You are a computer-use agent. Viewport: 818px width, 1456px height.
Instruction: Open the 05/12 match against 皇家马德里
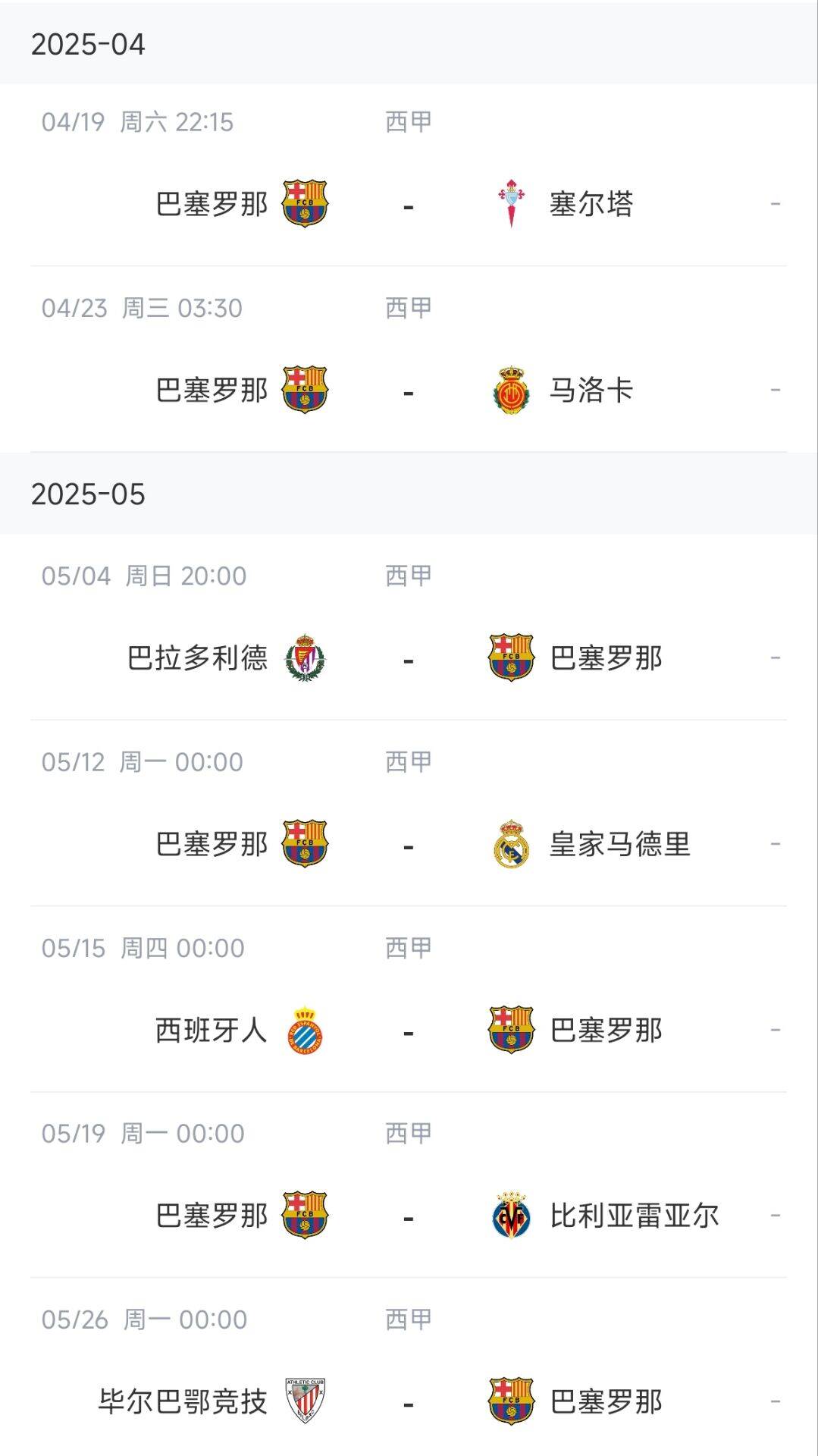pos(409,813)
